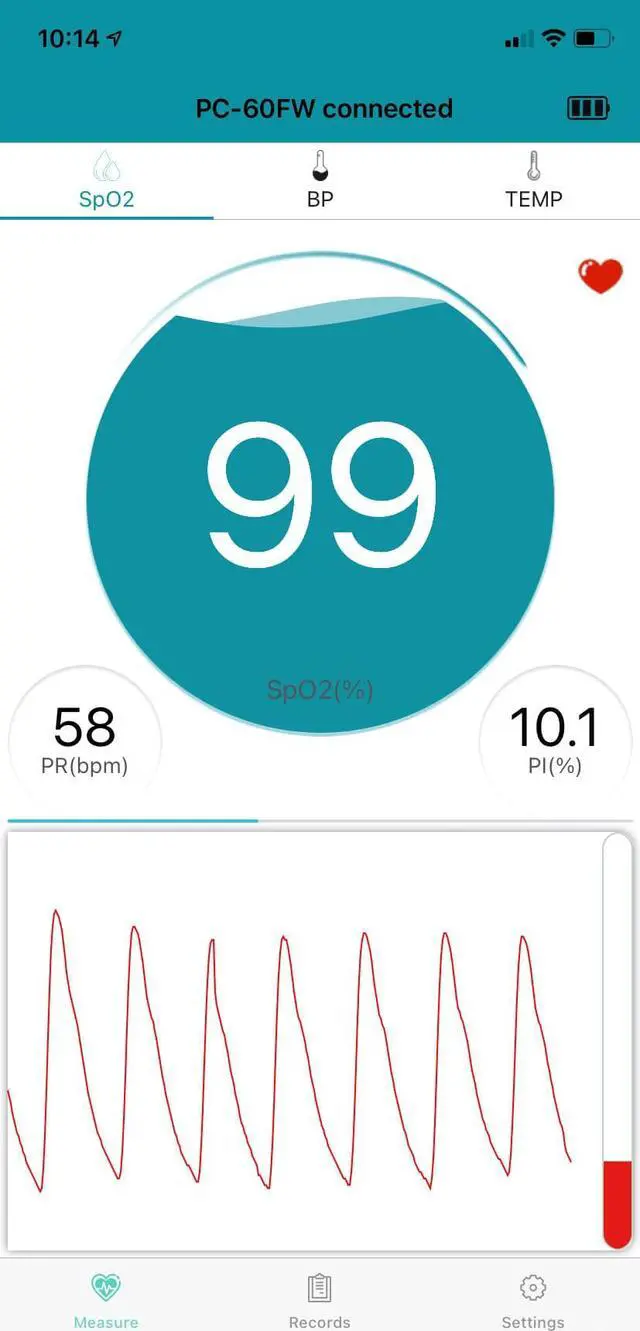Select Measure in the bottom bar
The width and height of the screenshot is (640, 1331).
(x=106, y=1298)
